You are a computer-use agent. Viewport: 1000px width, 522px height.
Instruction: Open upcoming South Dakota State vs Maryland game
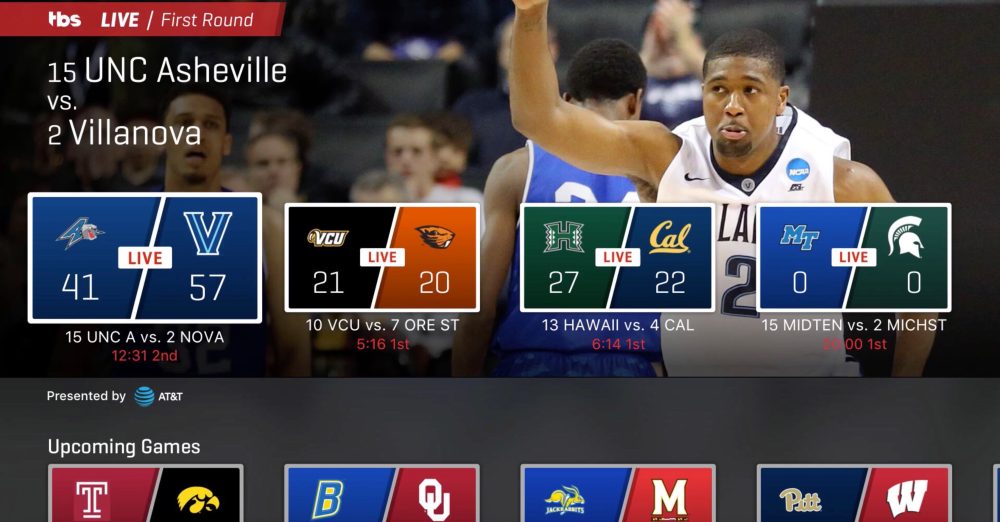(x=618, y=494)
